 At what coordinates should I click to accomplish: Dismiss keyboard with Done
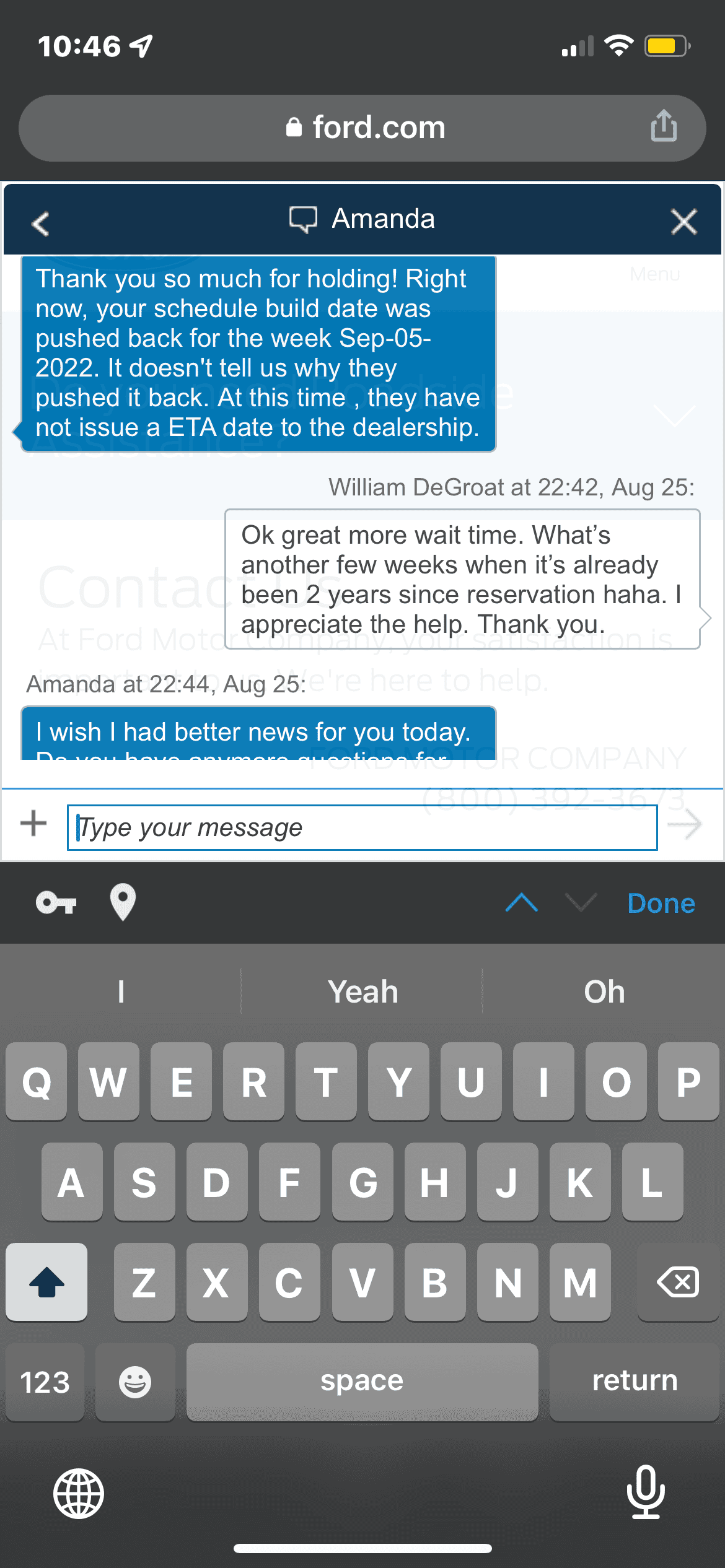pyautogui.click(x=661, y=904)
